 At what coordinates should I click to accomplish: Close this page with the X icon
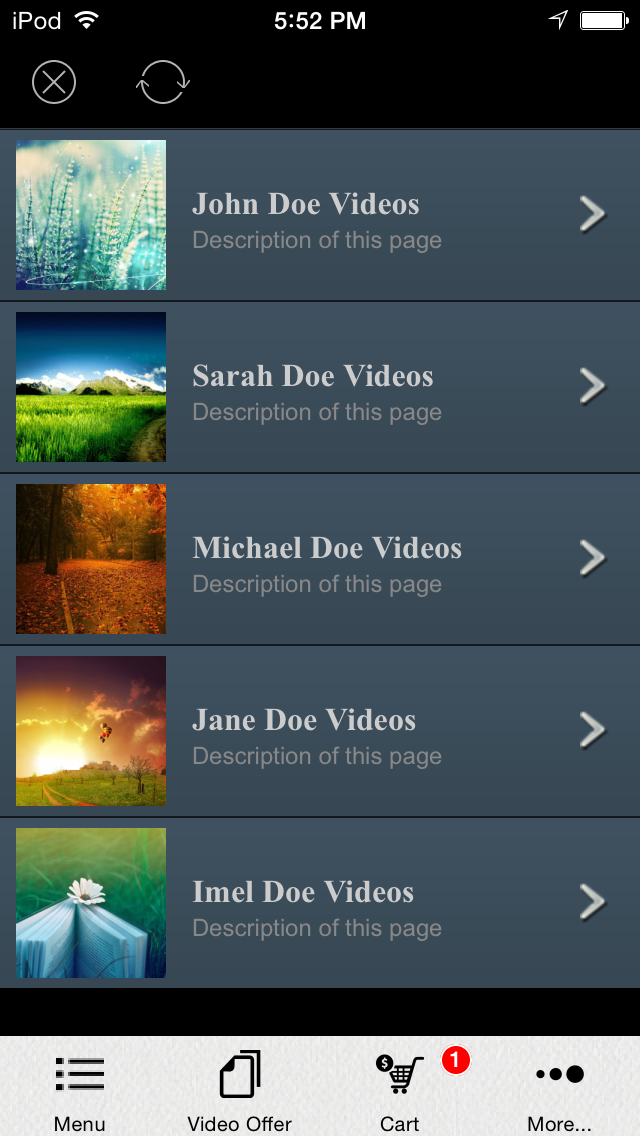54,82
